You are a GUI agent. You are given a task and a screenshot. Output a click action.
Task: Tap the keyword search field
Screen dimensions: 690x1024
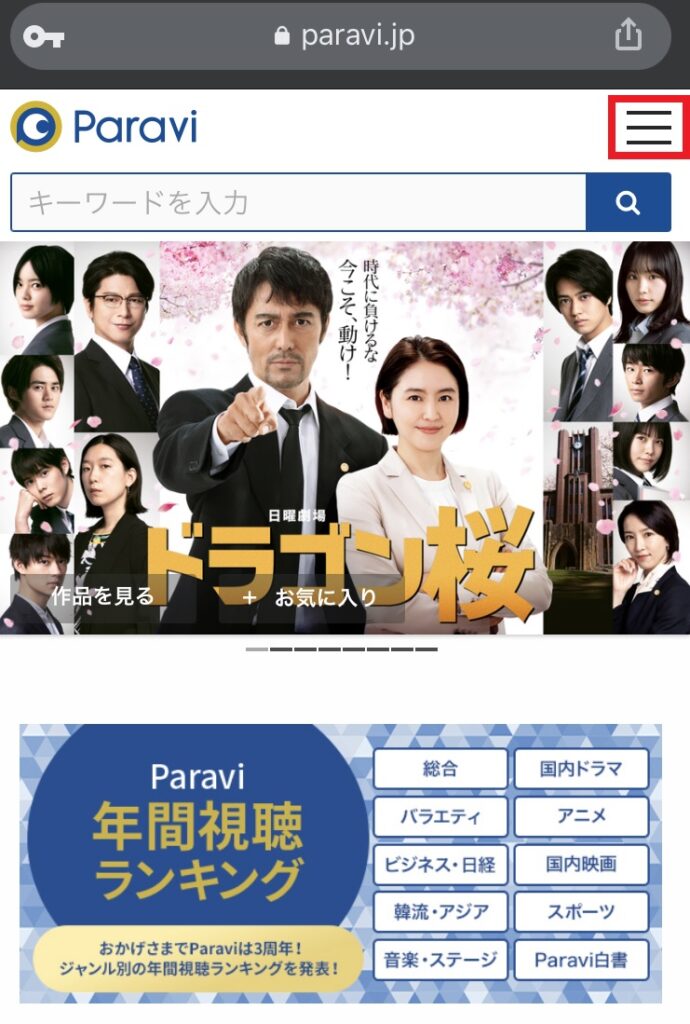point(298,203)
